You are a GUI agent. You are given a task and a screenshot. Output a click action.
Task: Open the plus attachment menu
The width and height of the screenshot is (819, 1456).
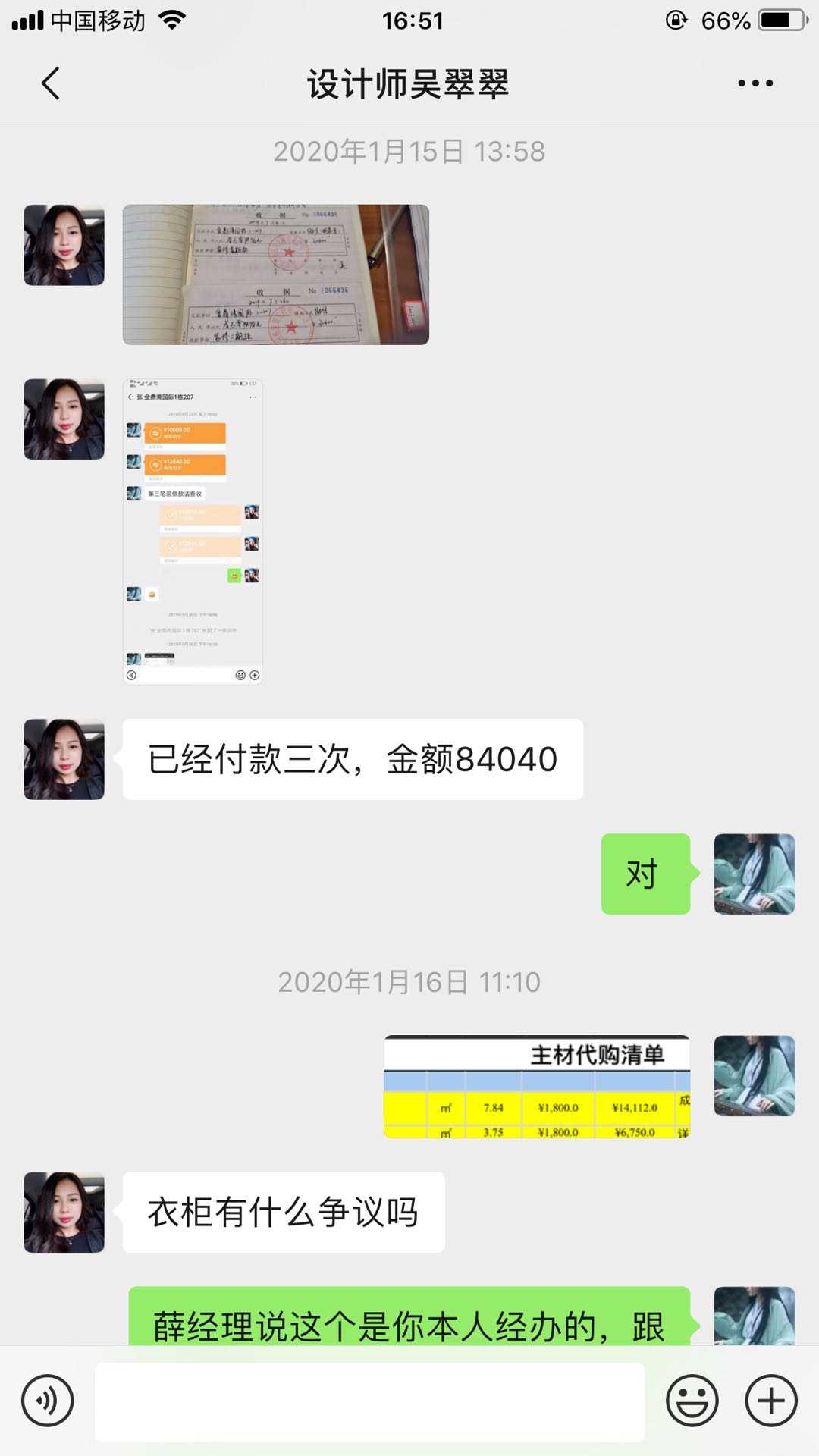[771, 1401]
